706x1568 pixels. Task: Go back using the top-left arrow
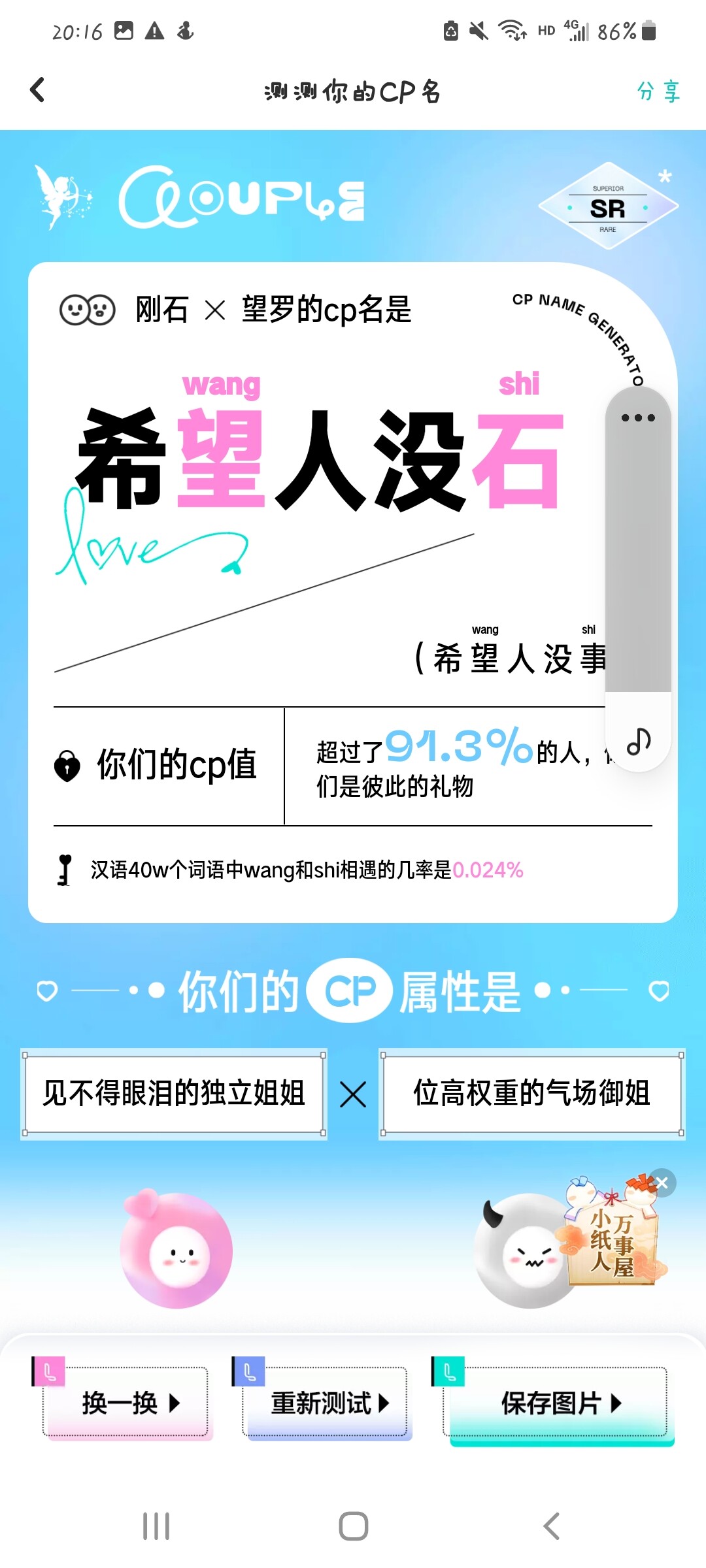37,90
